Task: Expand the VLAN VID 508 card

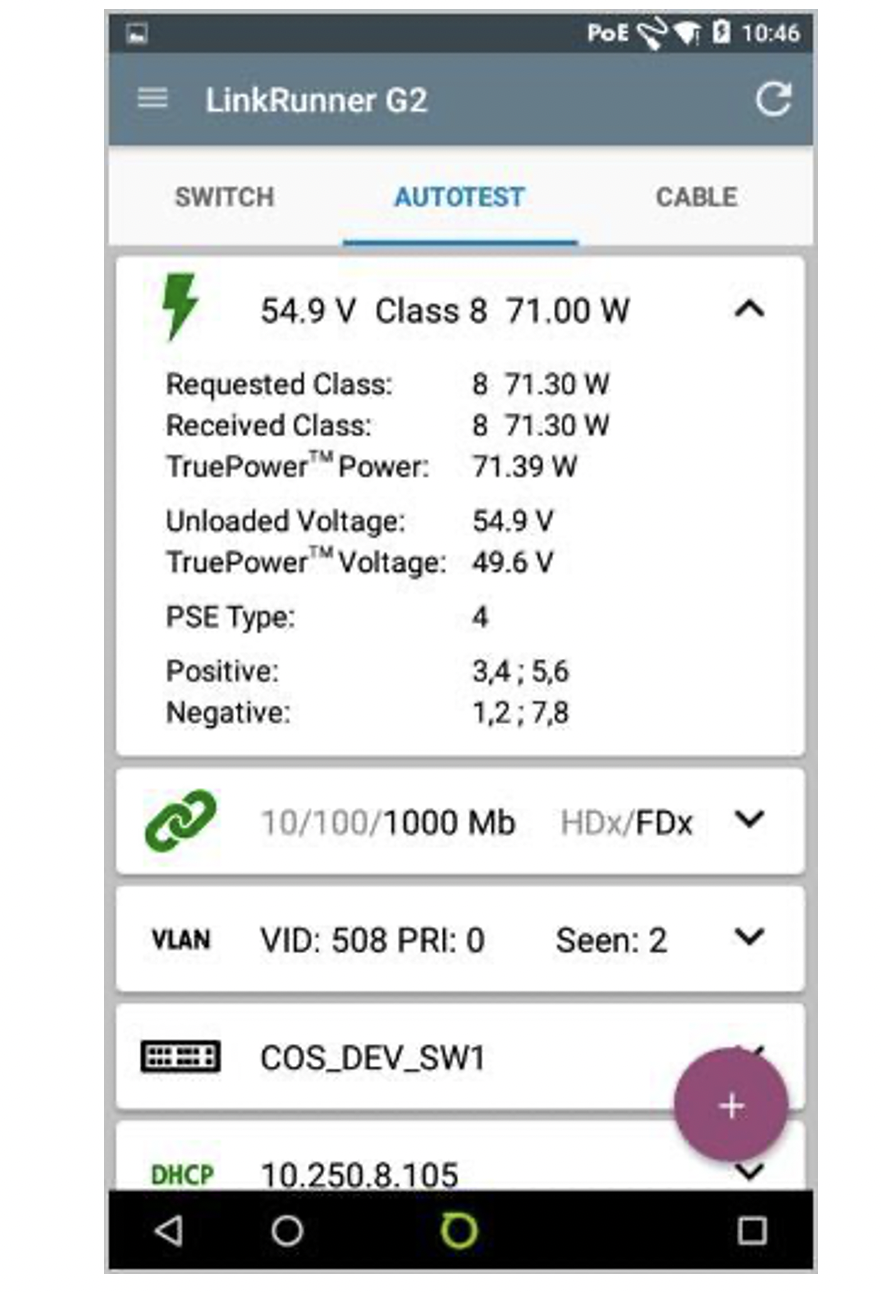Action: click(x=749, y=938)
